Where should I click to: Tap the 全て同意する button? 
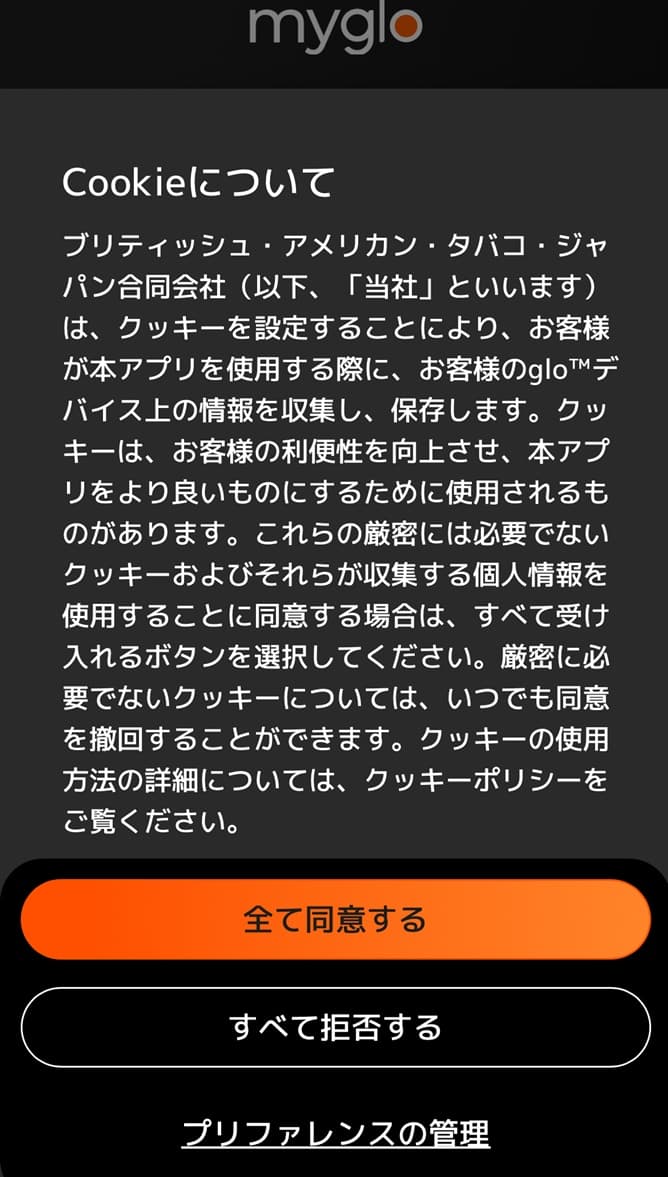pyautogui.click(x=335, y=919)
